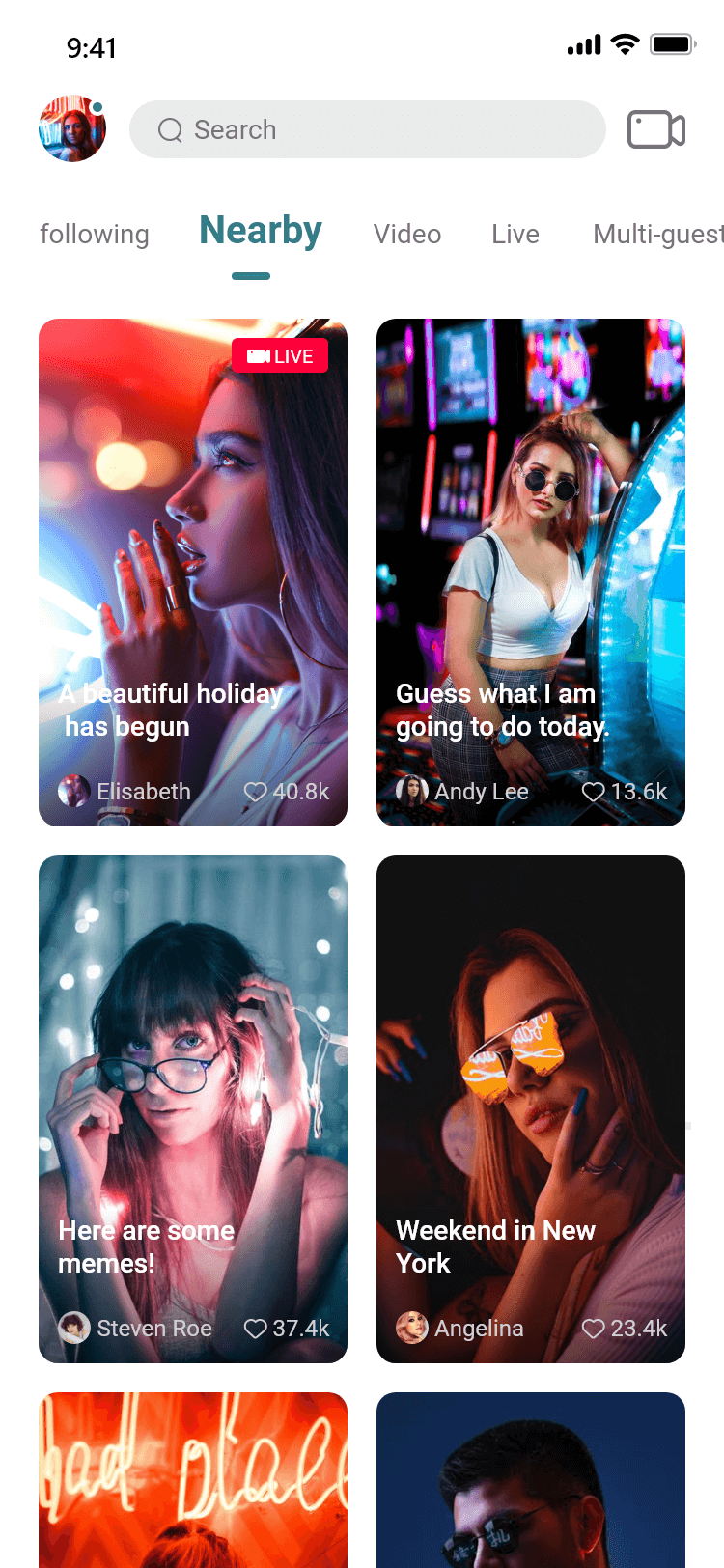Viewport: 724px width, 1568px height.
Task: Open your profile avatar
Action: pyautogui.click(x=71, y=128)
